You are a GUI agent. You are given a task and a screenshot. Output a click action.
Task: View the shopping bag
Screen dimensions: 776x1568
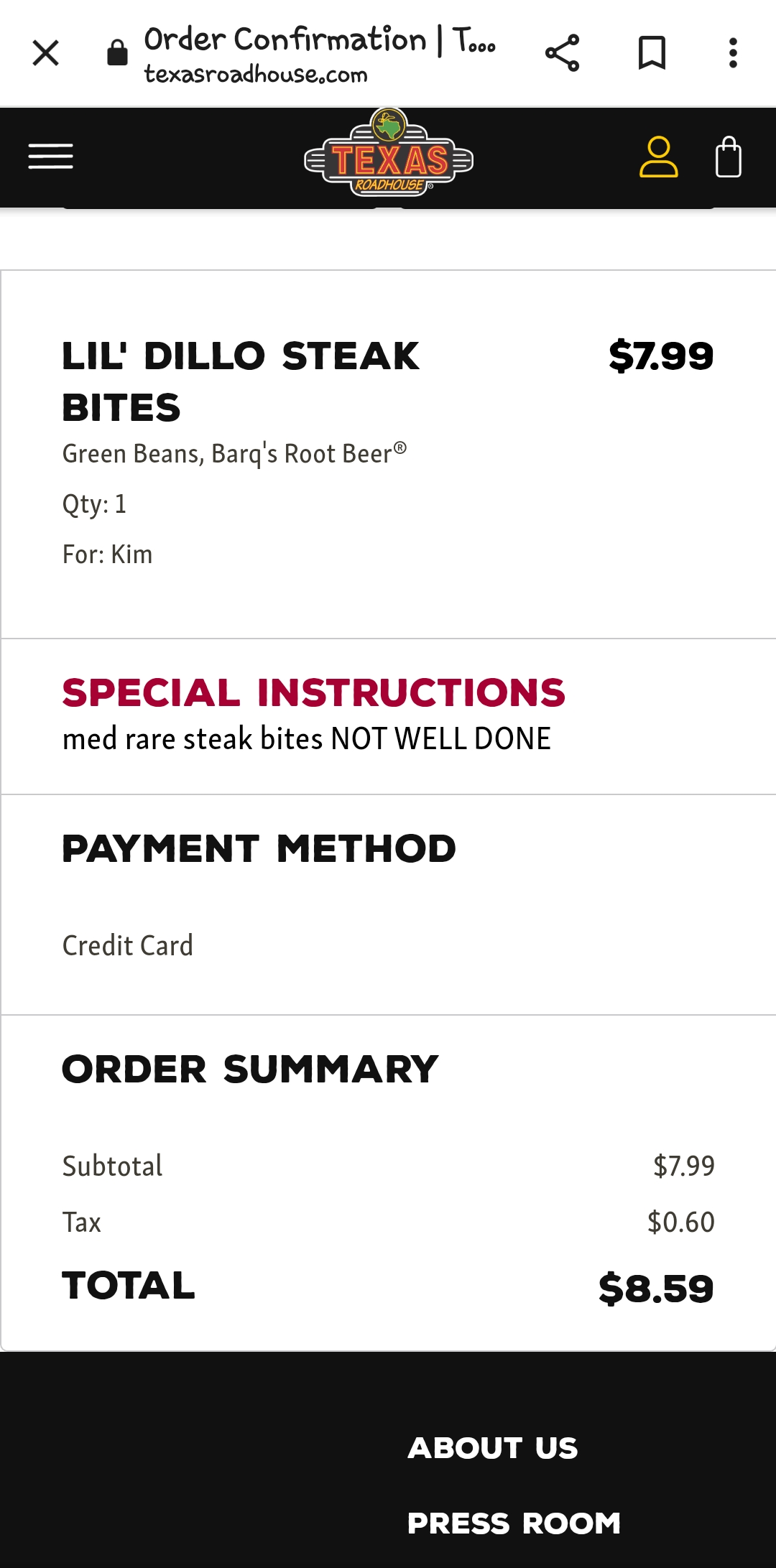coord(728,157)
